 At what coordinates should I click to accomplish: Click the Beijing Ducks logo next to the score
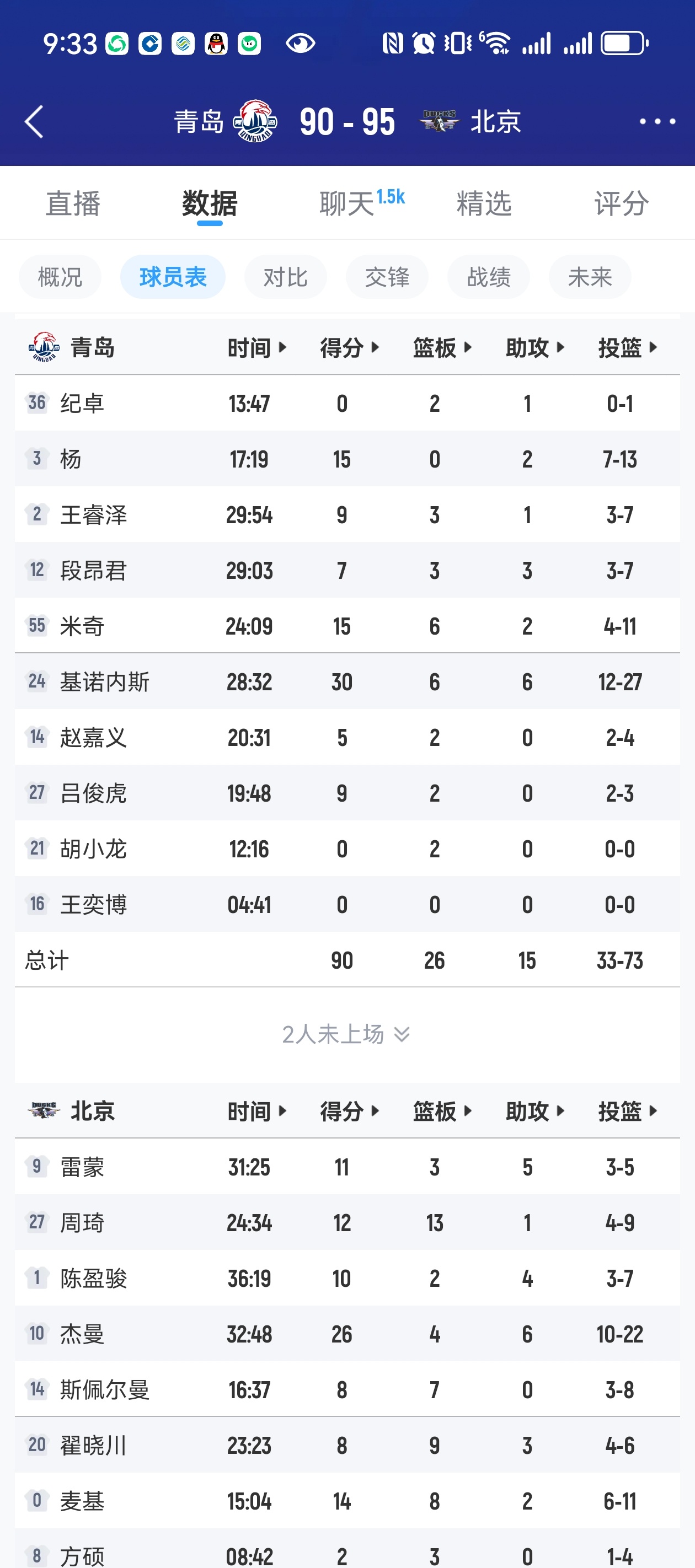440,121
